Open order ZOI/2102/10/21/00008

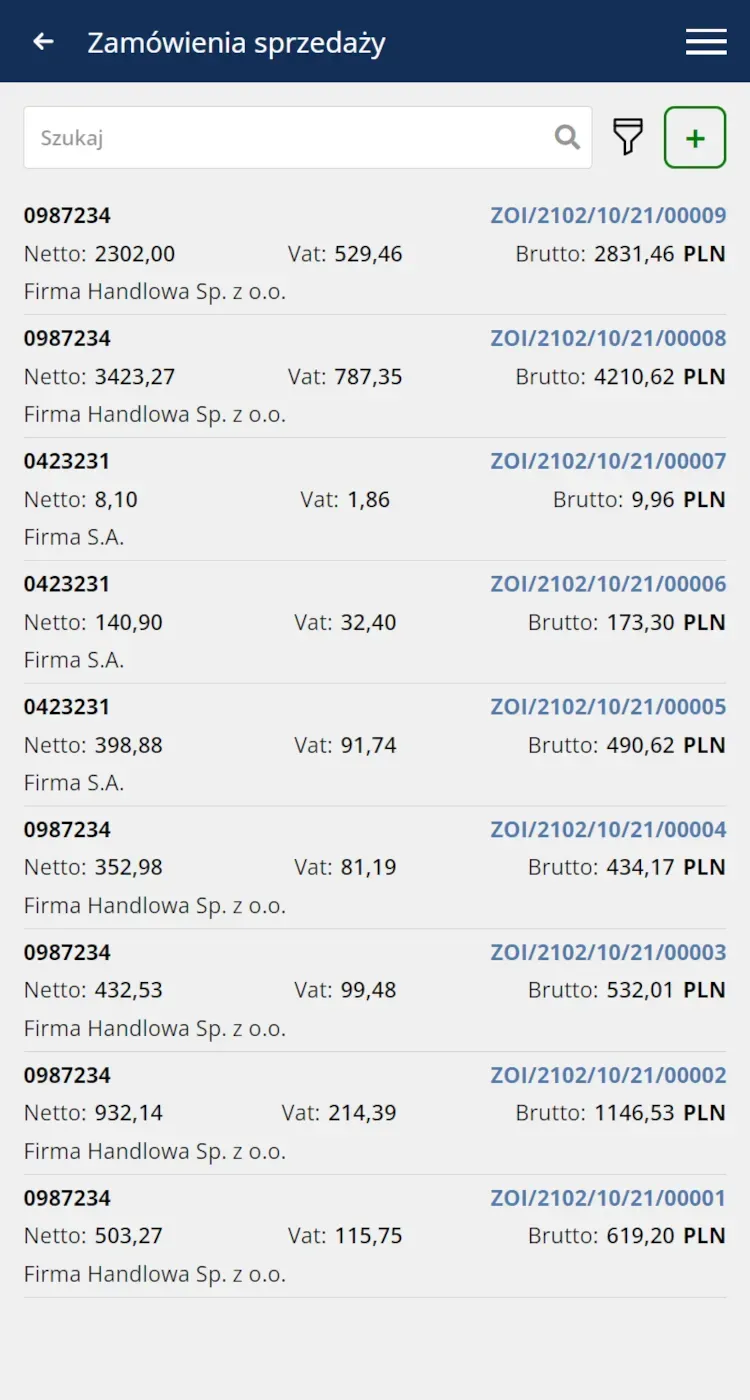[x=608, y=339]
